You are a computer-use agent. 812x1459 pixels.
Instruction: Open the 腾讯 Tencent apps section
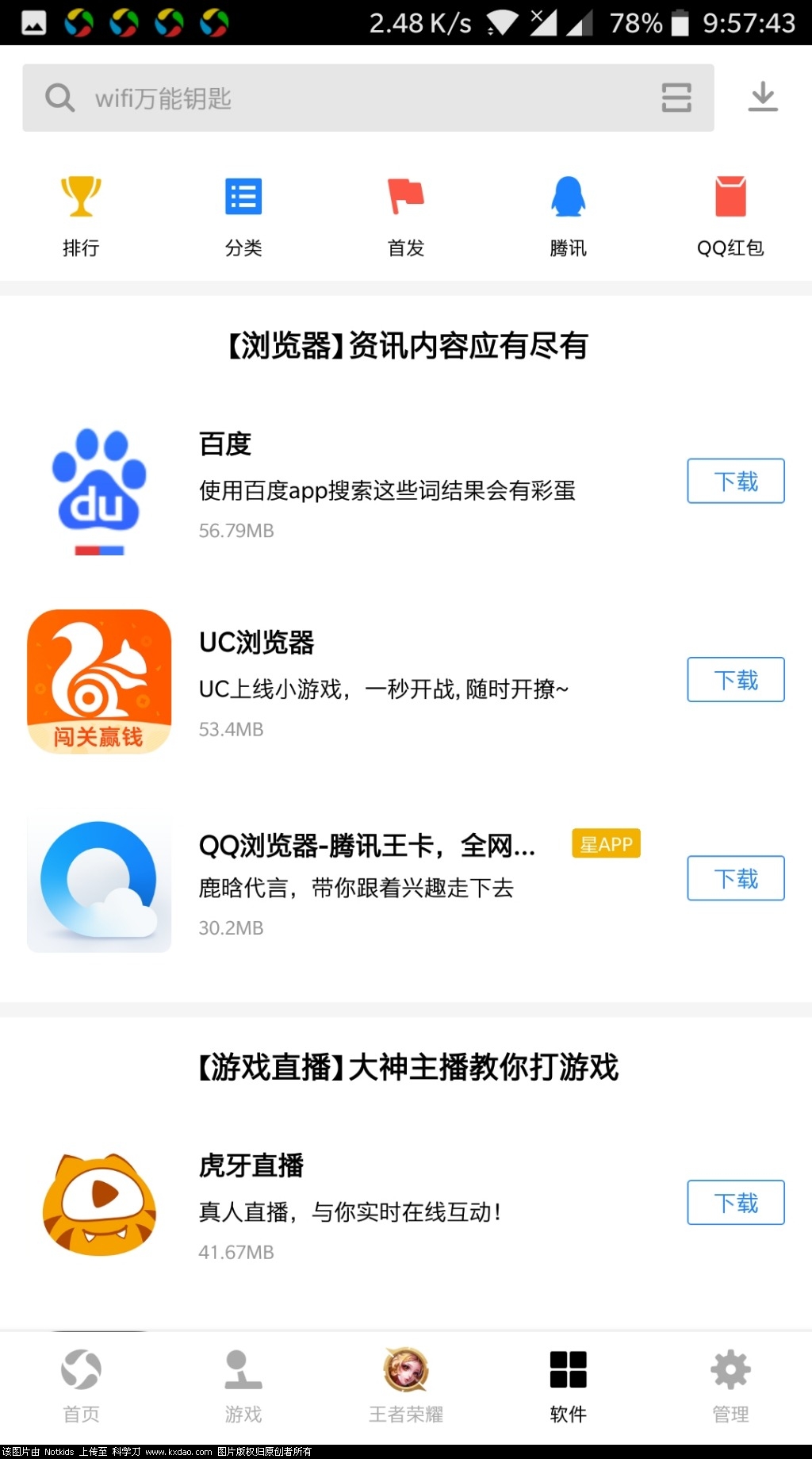568,214
